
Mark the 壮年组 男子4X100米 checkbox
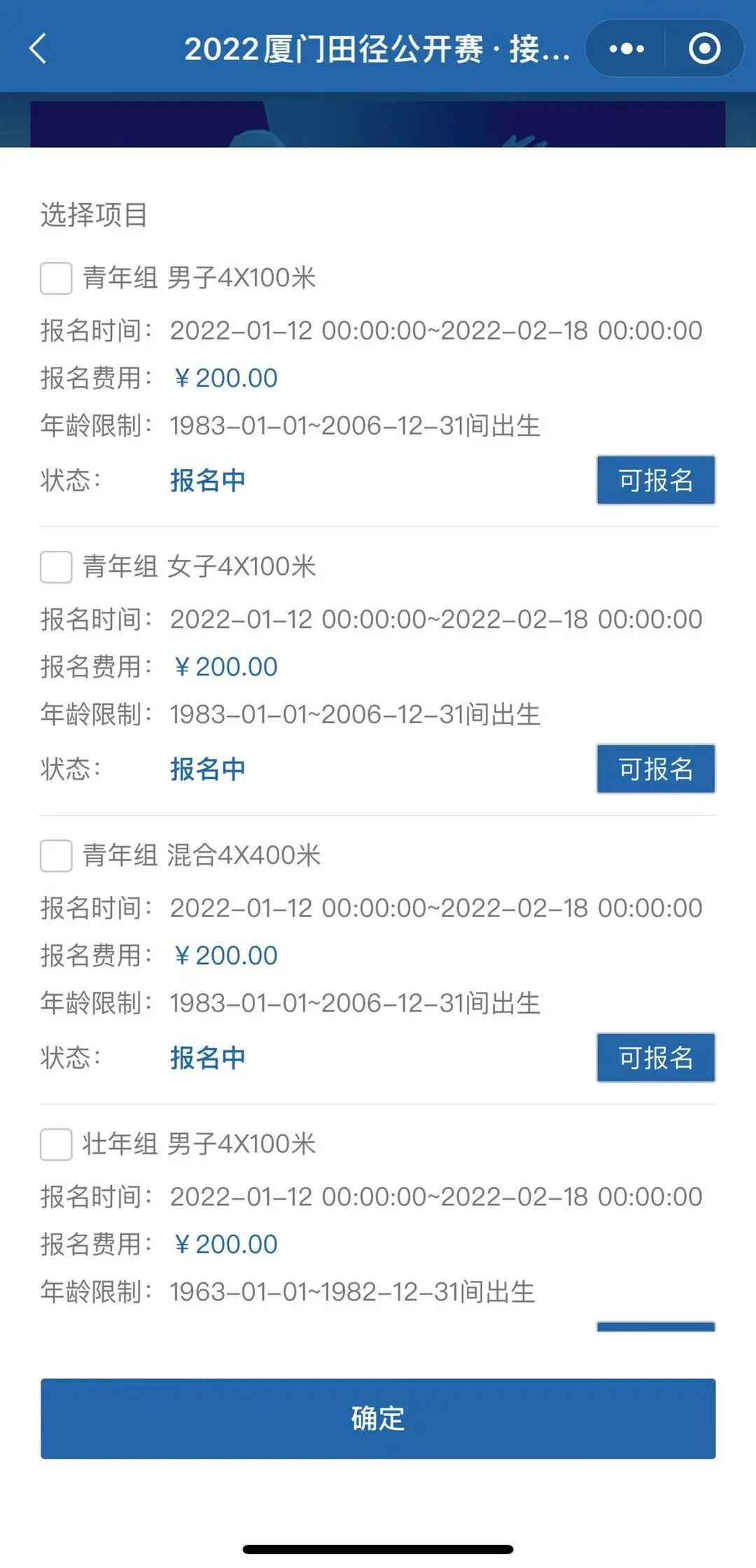click(56, 1144)
